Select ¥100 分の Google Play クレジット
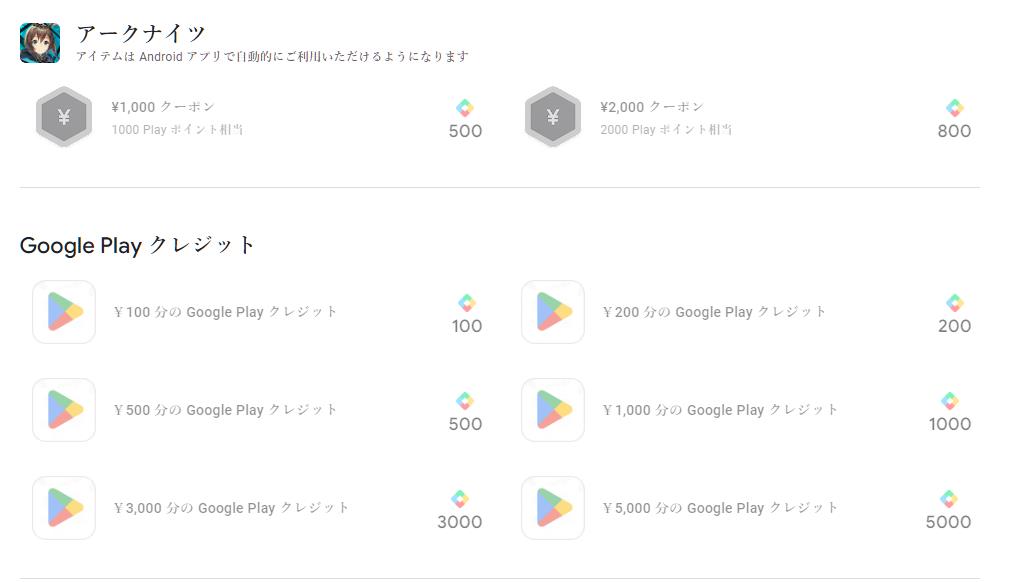Image resolution: width=1009 pixels, height=582 pixels. [226, 312]
